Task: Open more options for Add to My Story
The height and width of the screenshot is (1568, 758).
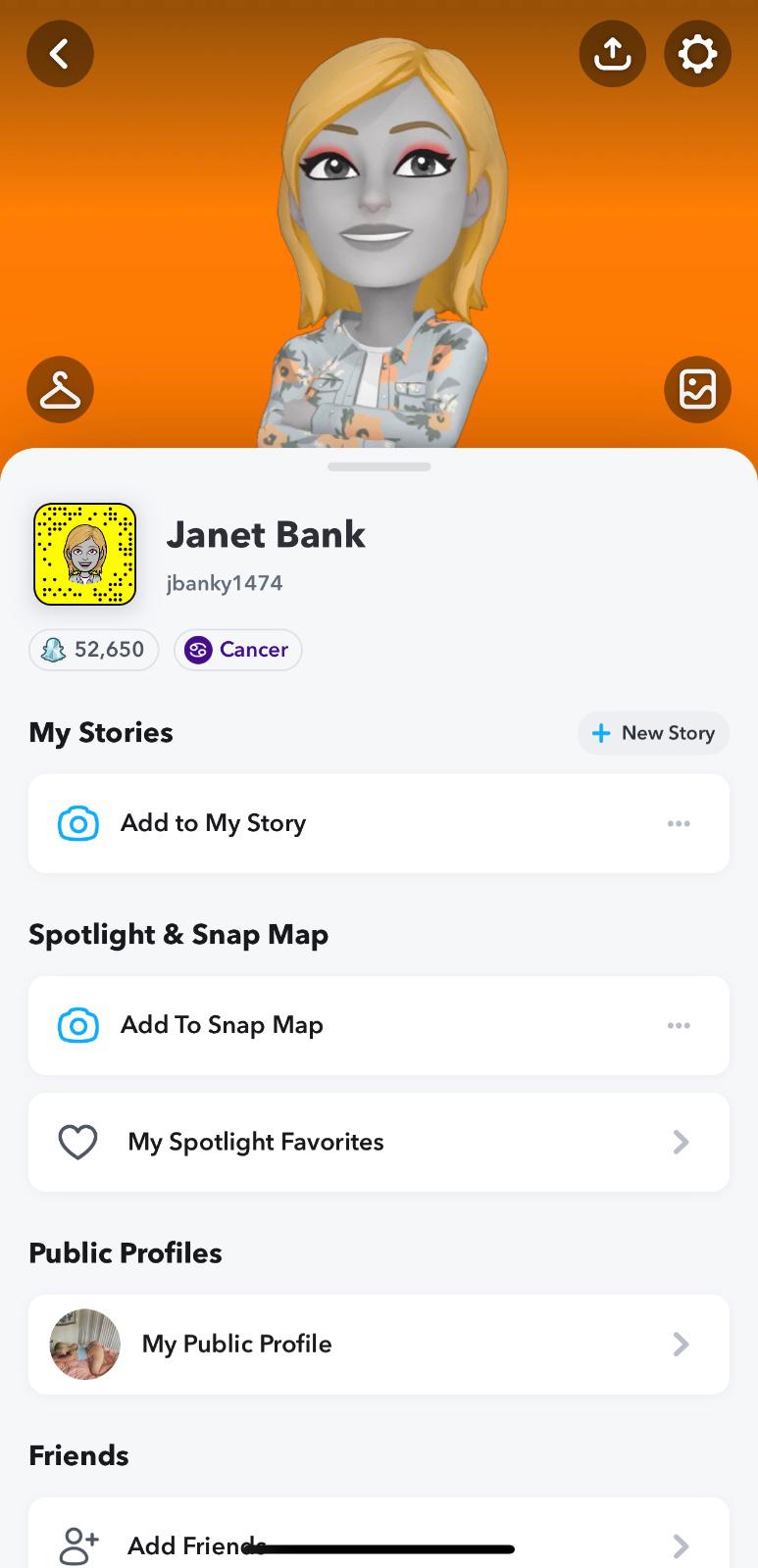Action: click(x=679, y=823)
